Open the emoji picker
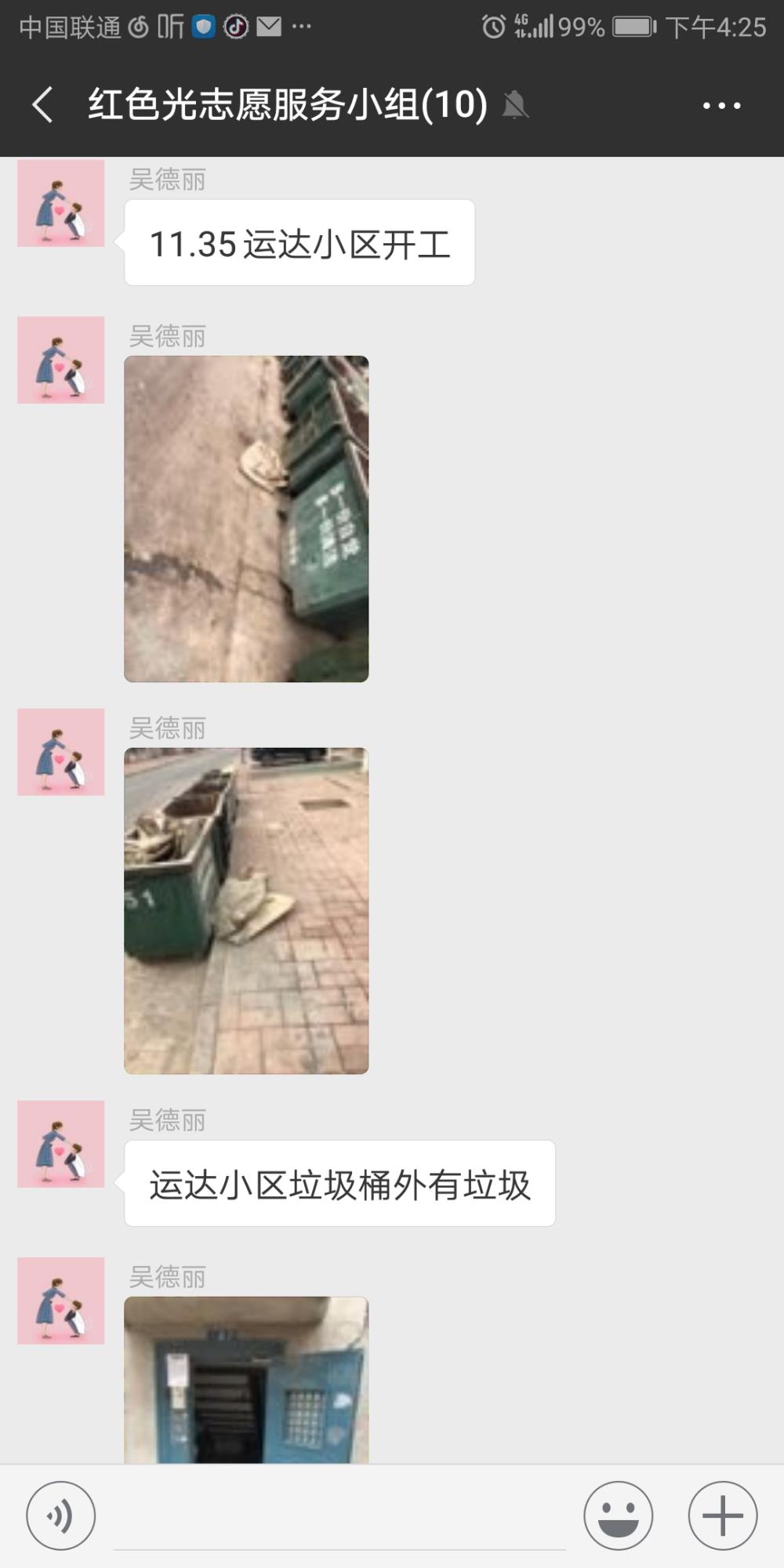This screenshot has width=784, height=1568. [618, 1515]
